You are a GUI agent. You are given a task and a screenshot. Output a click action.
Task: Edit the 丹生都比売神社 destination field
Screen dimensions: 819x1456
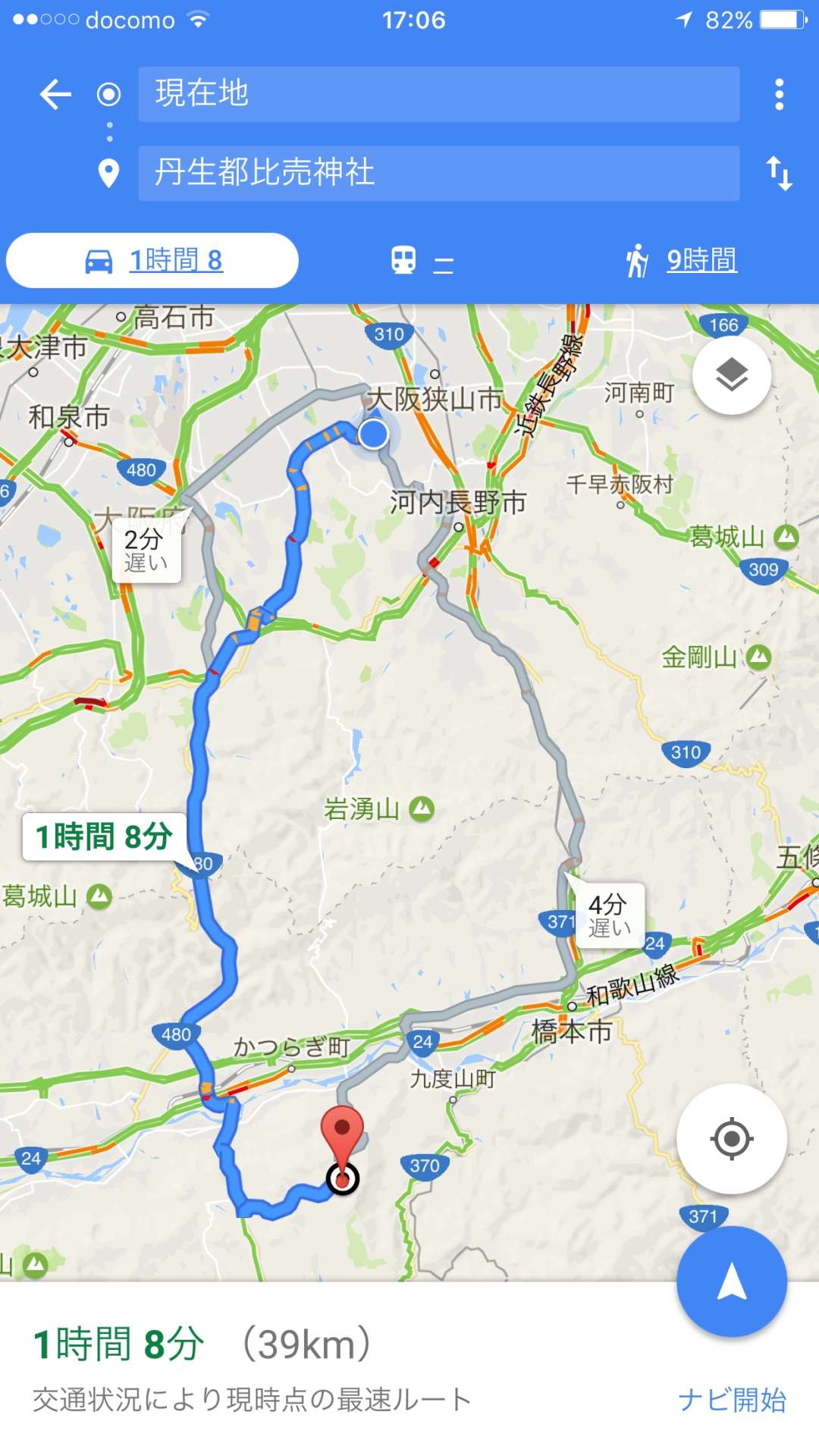[438, 174]
